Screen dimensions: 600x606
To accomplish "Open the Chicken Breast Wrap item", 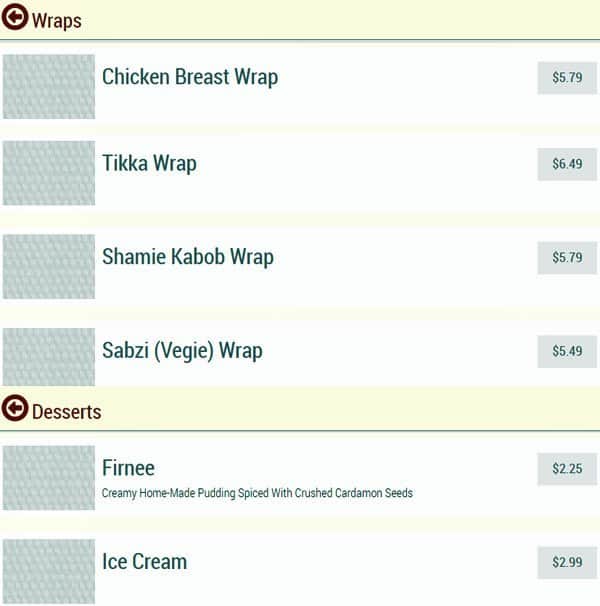I will coord(190,77).
